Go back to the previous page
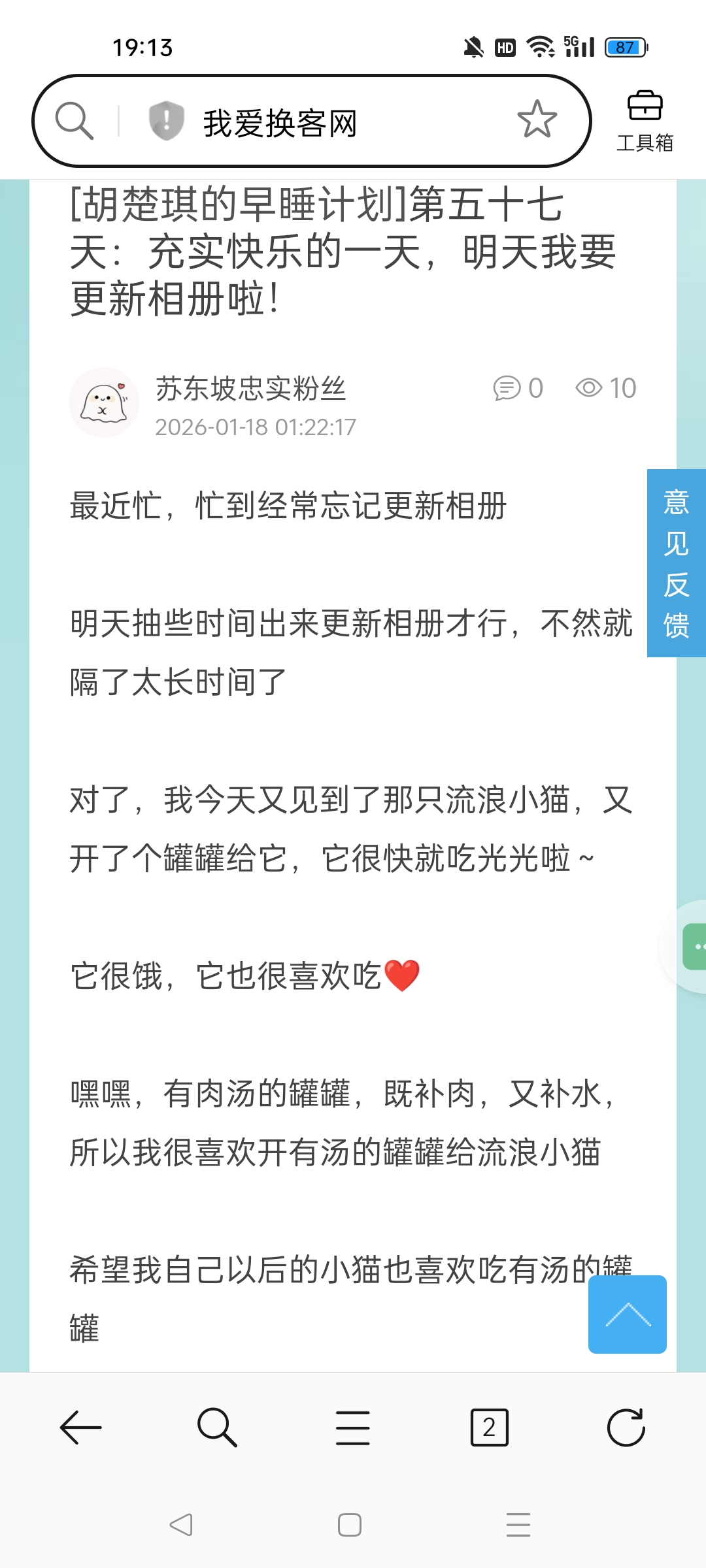This screenshot has height=1568, width=706. pos(80,1428)
